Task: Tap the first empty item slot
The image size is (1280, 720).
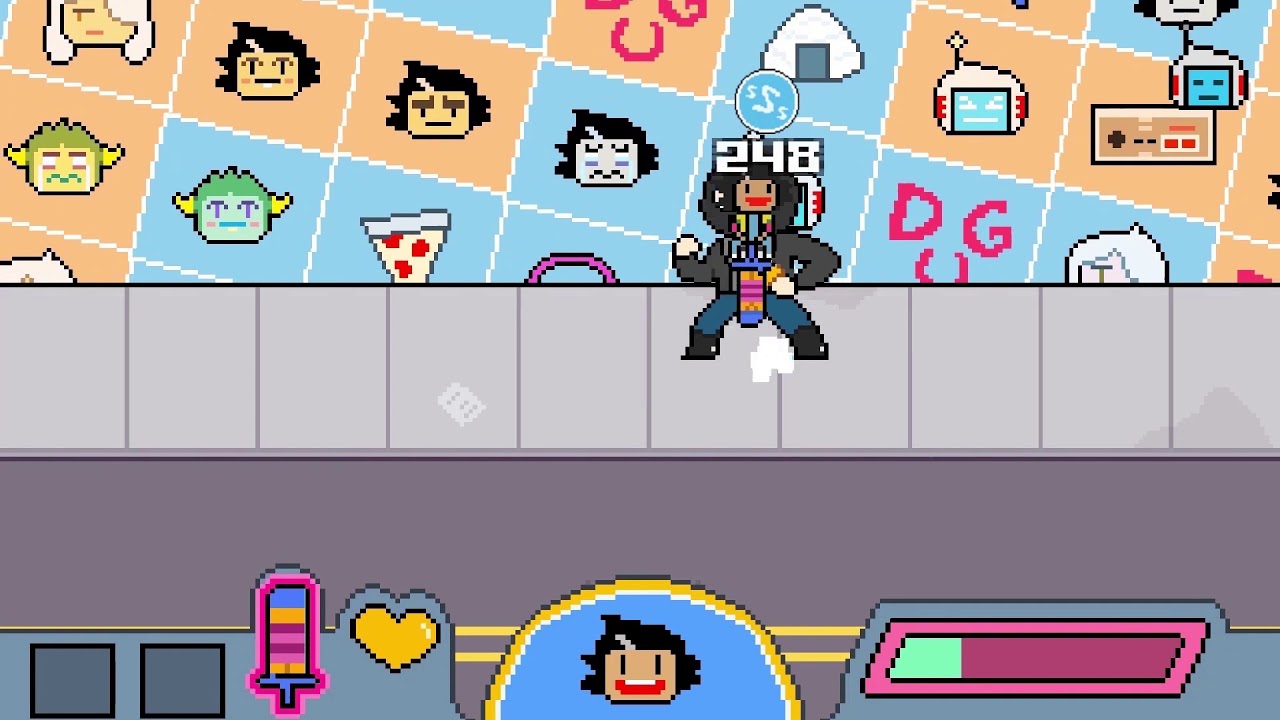Action: coord(72,680)
